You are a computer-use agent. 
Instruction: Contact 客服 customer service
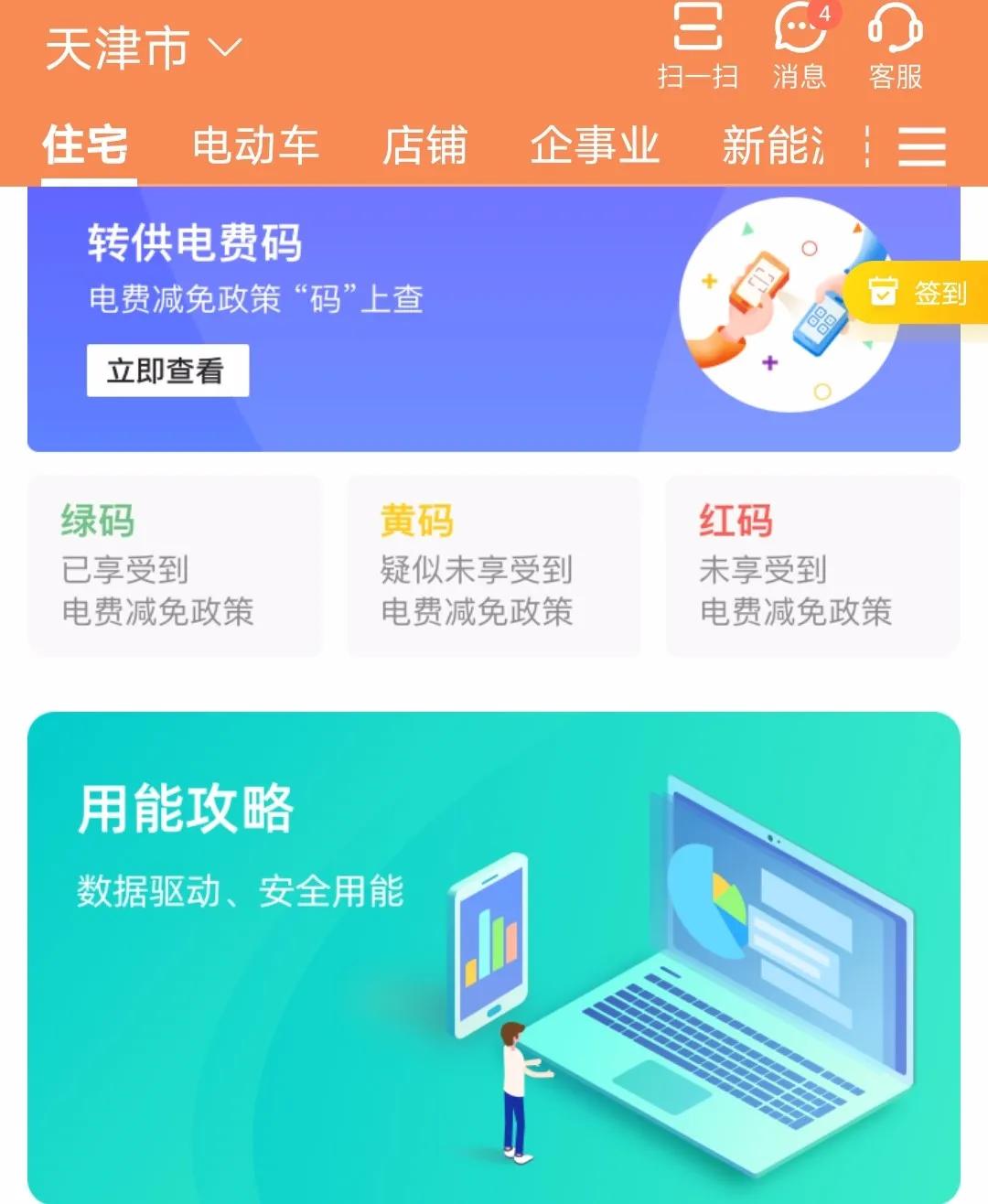[896, 46]
